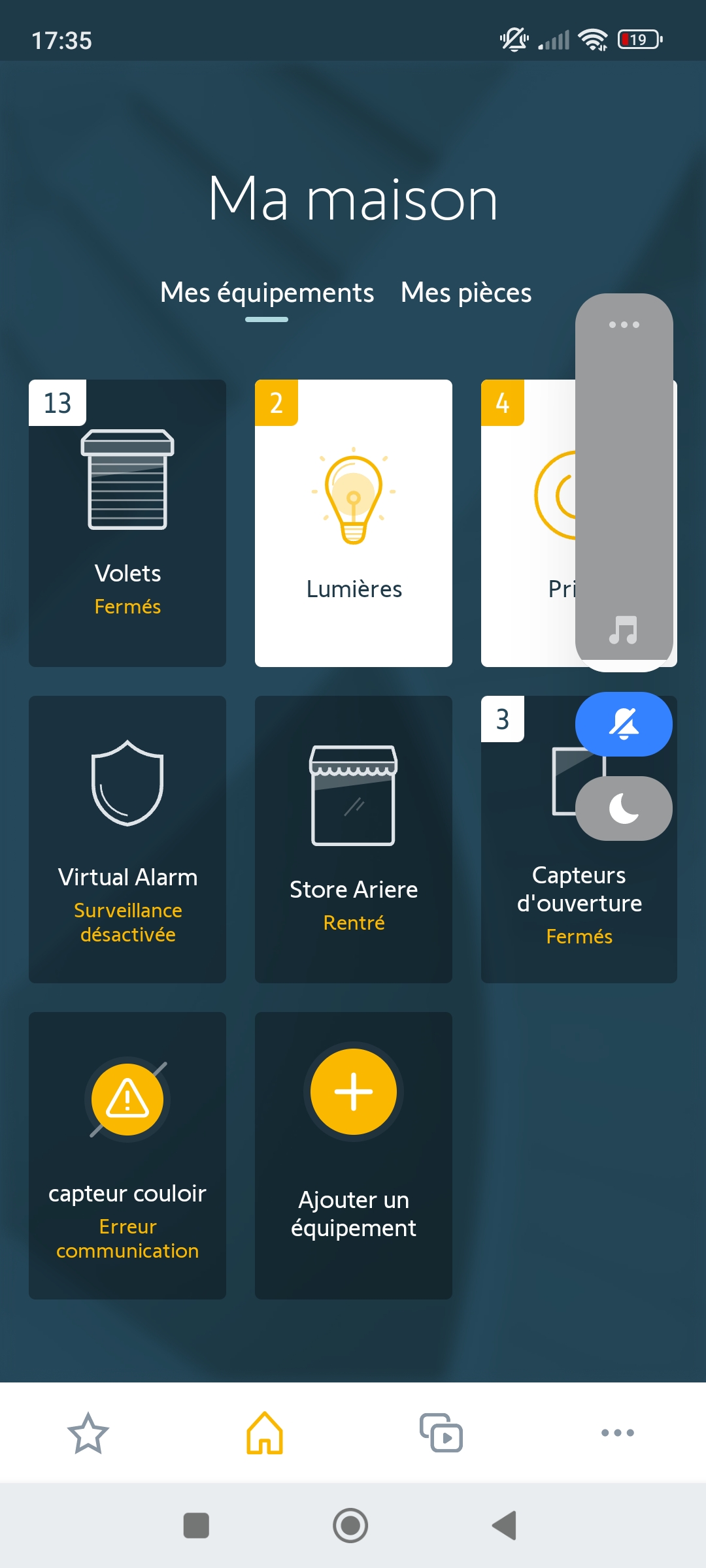The height and width of the screenshot is (1568, 706).
Task: Tap Ajouter un équipement
Action: pos(354,1155)
